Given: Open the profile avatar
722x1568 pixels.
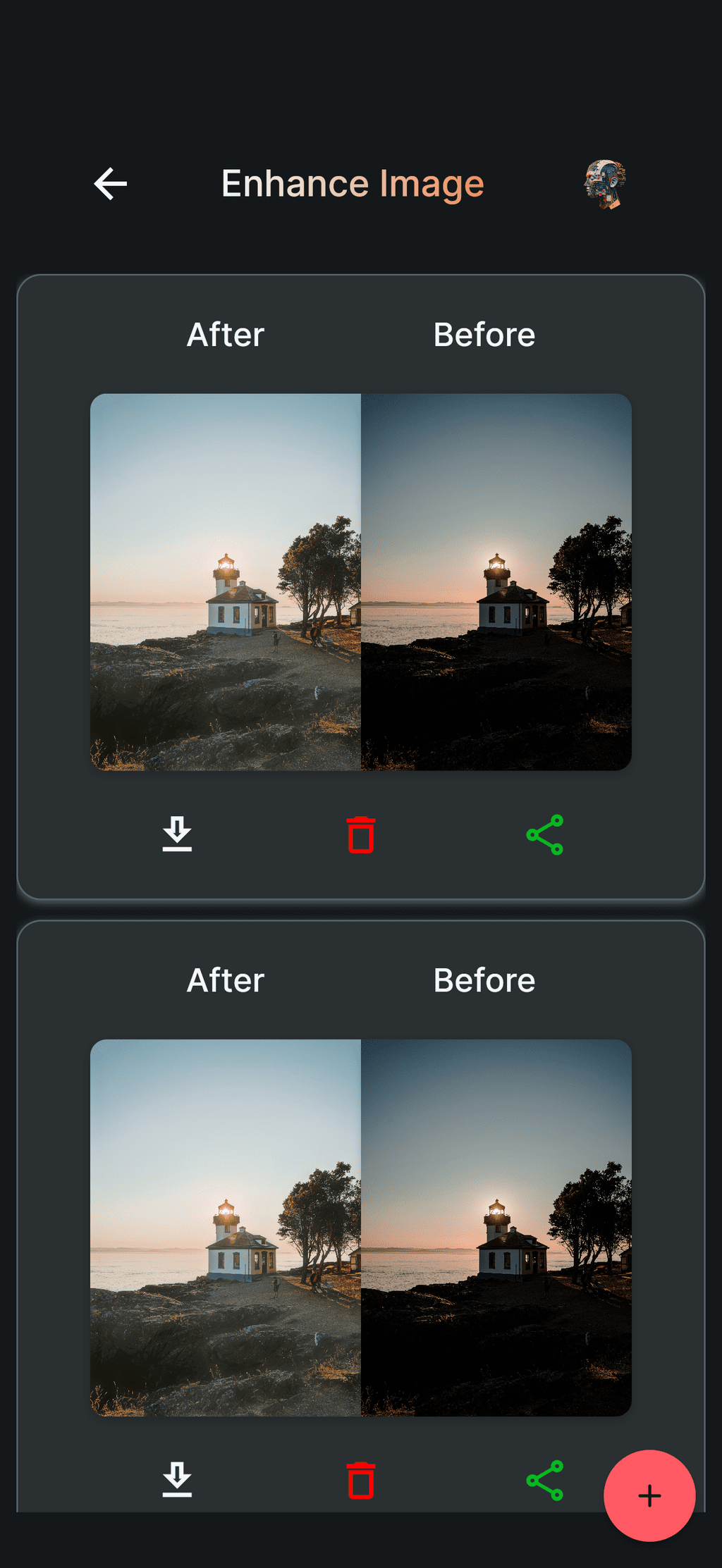Looking at the screenshot, I should point(605,184).
